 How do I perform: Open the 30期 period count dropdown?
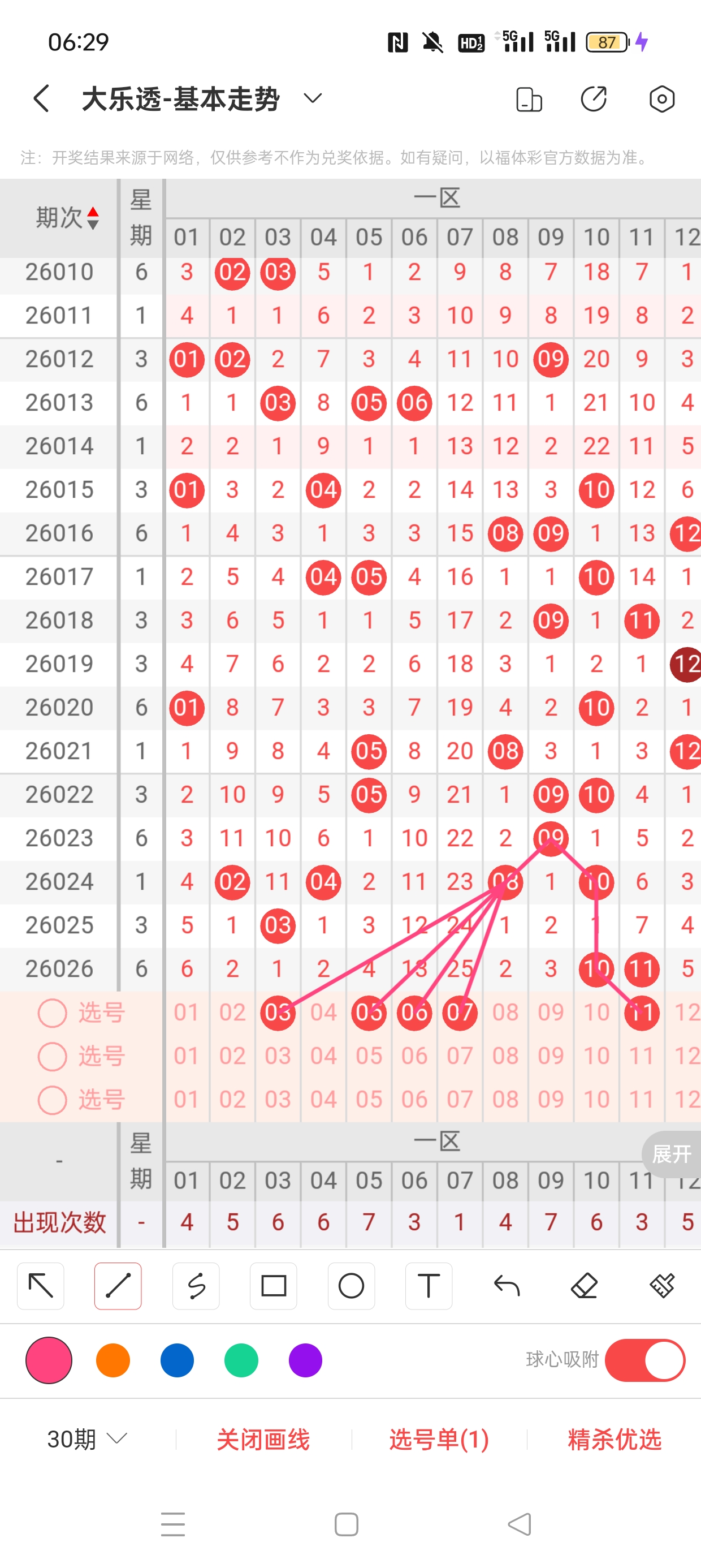(87, 1439)
